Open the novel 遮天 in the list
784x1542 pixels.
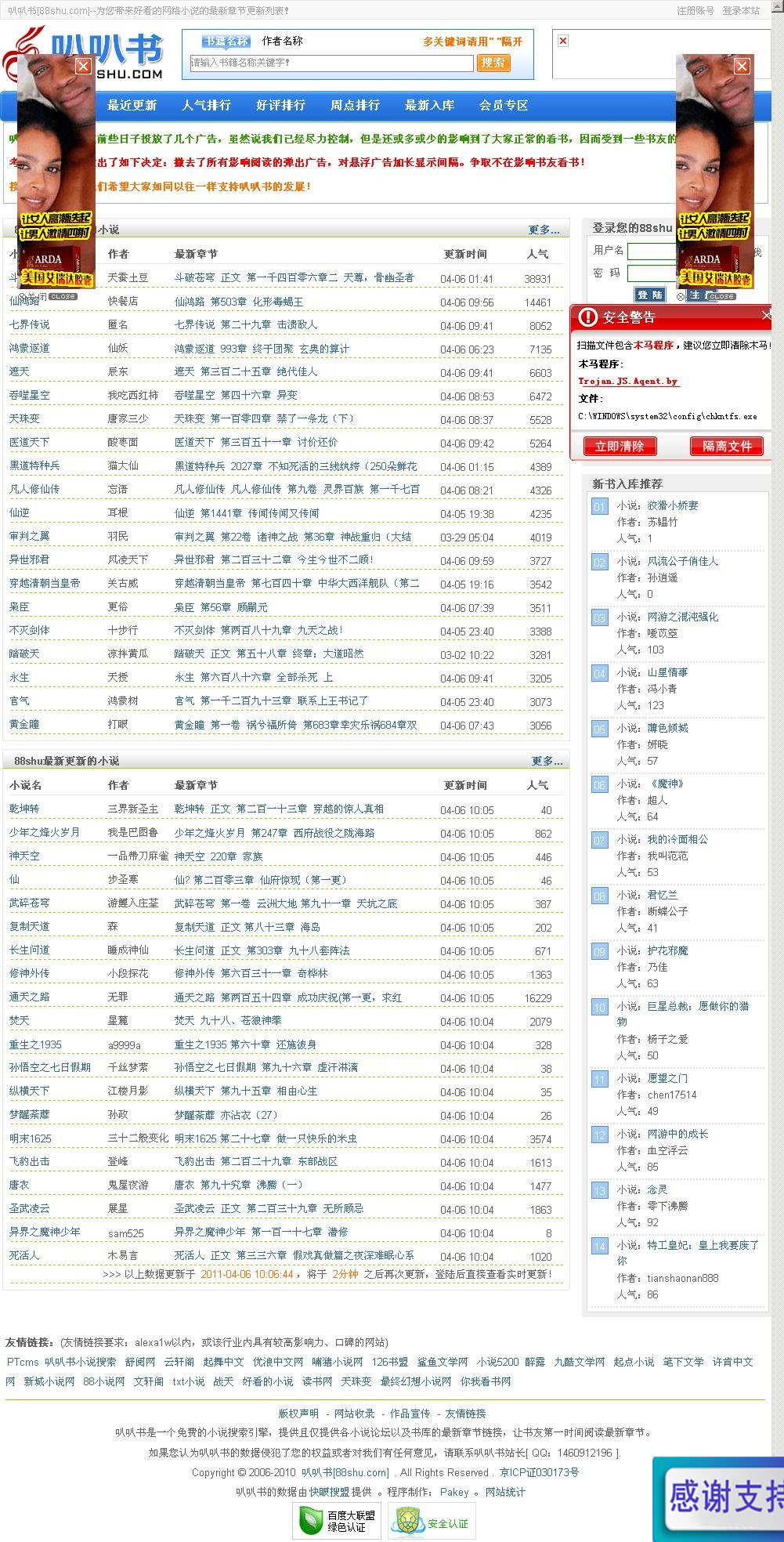19,371
